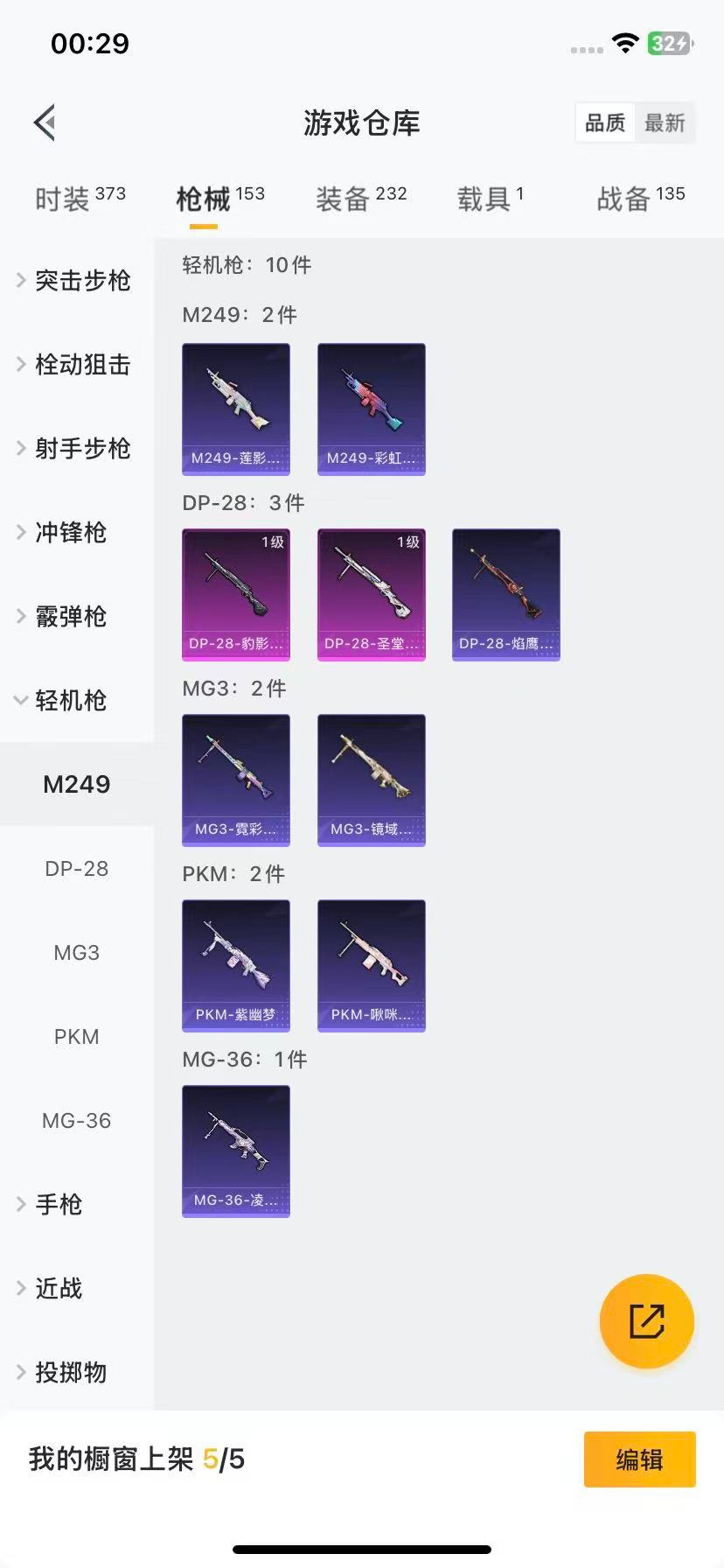
Task: Select PKM in the sidebar list
Action: (x=77, y=1037)
